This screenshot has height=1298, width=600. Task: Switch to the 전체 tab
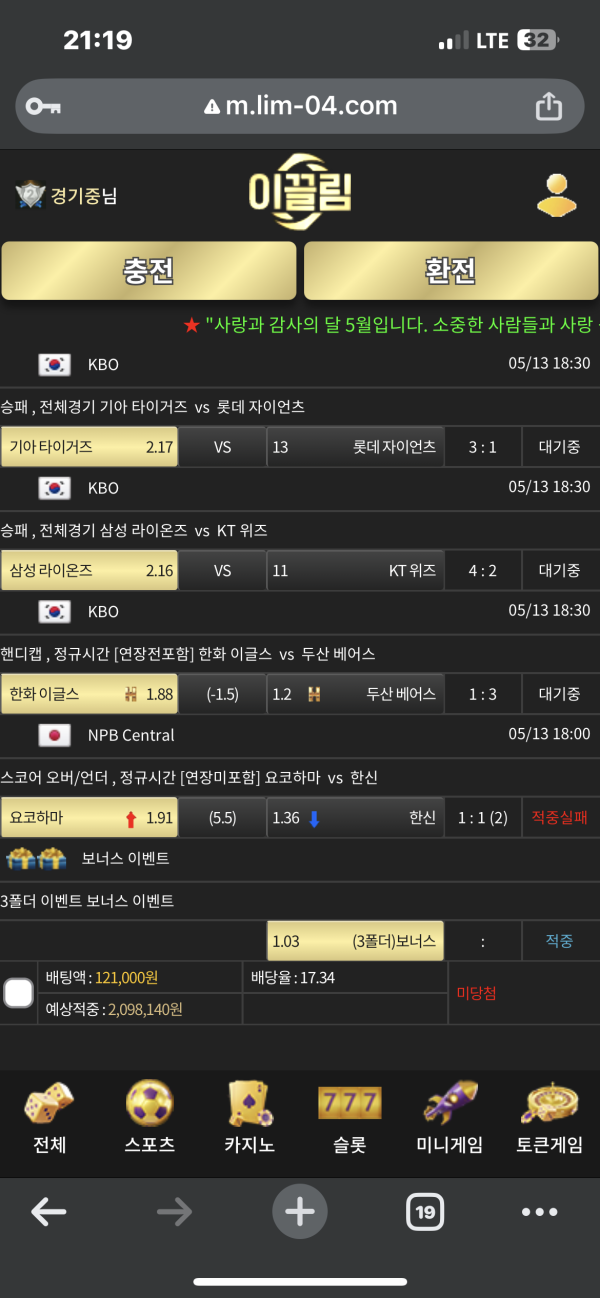point(49,1118)
